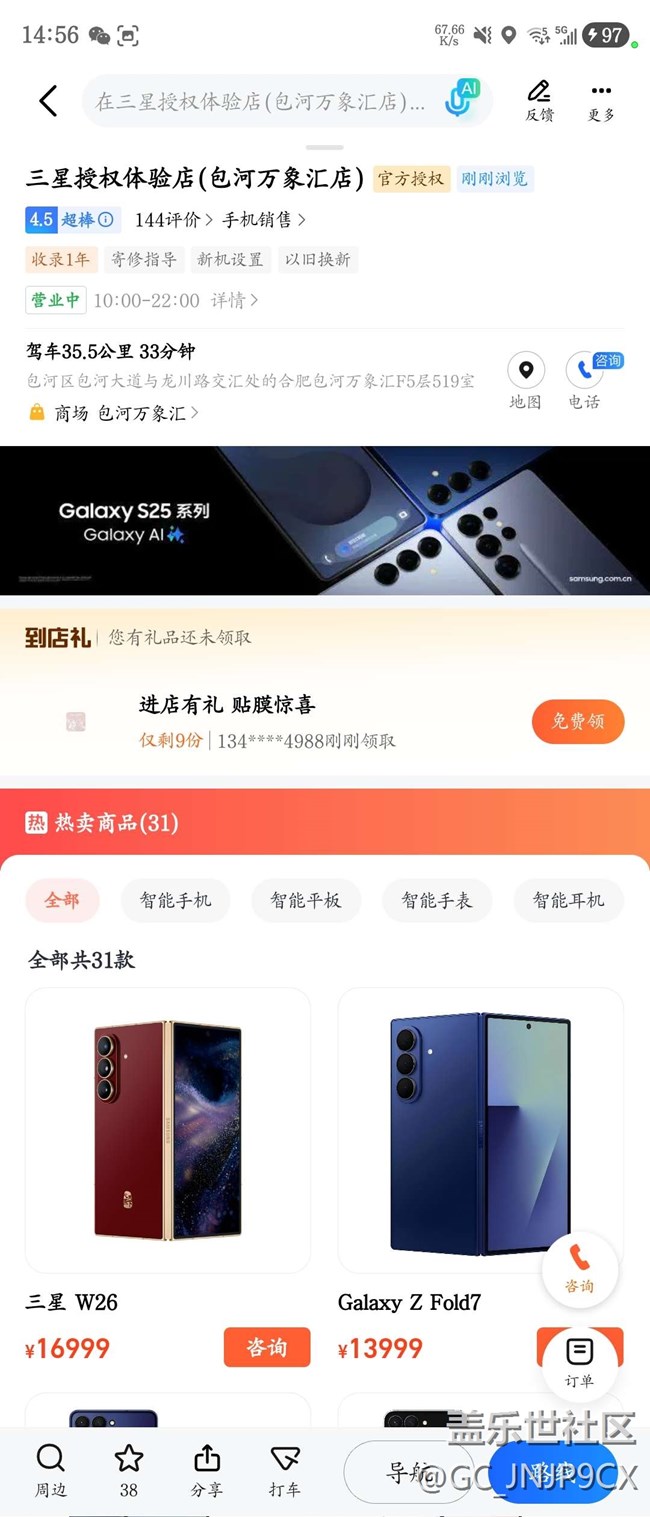Open the 更多 overflow menu
The height and width of the screenshot is (1517, 650).
(601, 101)
